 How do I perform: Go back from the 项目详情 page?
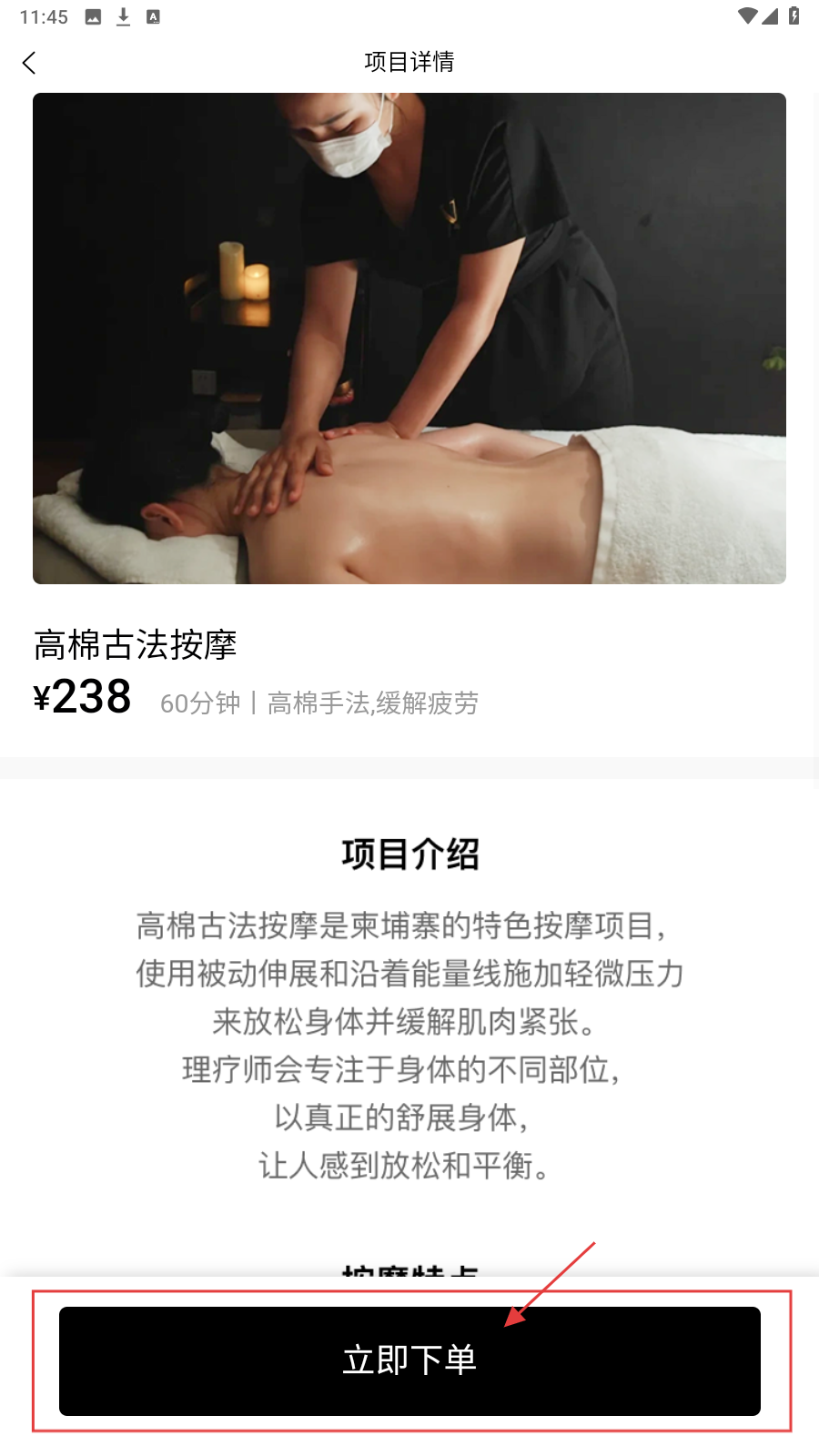point(29,63)
